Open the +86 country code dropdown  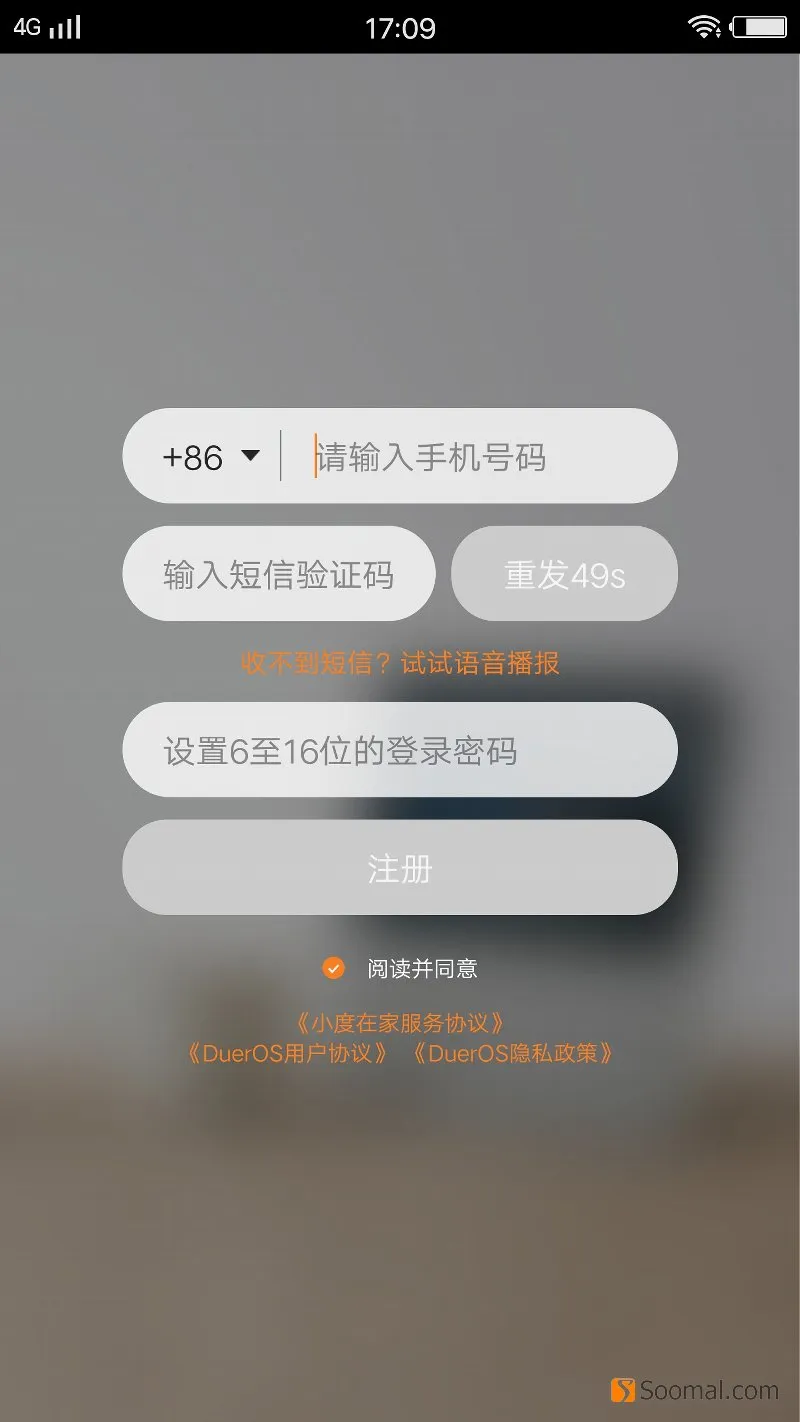(x=211, y=457)
